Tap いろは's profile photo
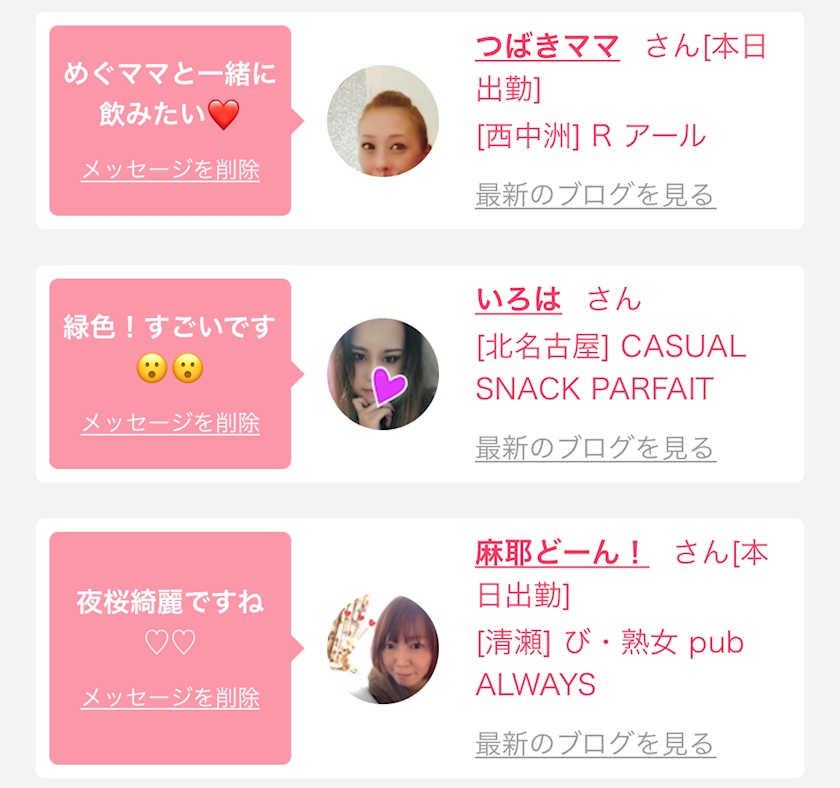 383,374
